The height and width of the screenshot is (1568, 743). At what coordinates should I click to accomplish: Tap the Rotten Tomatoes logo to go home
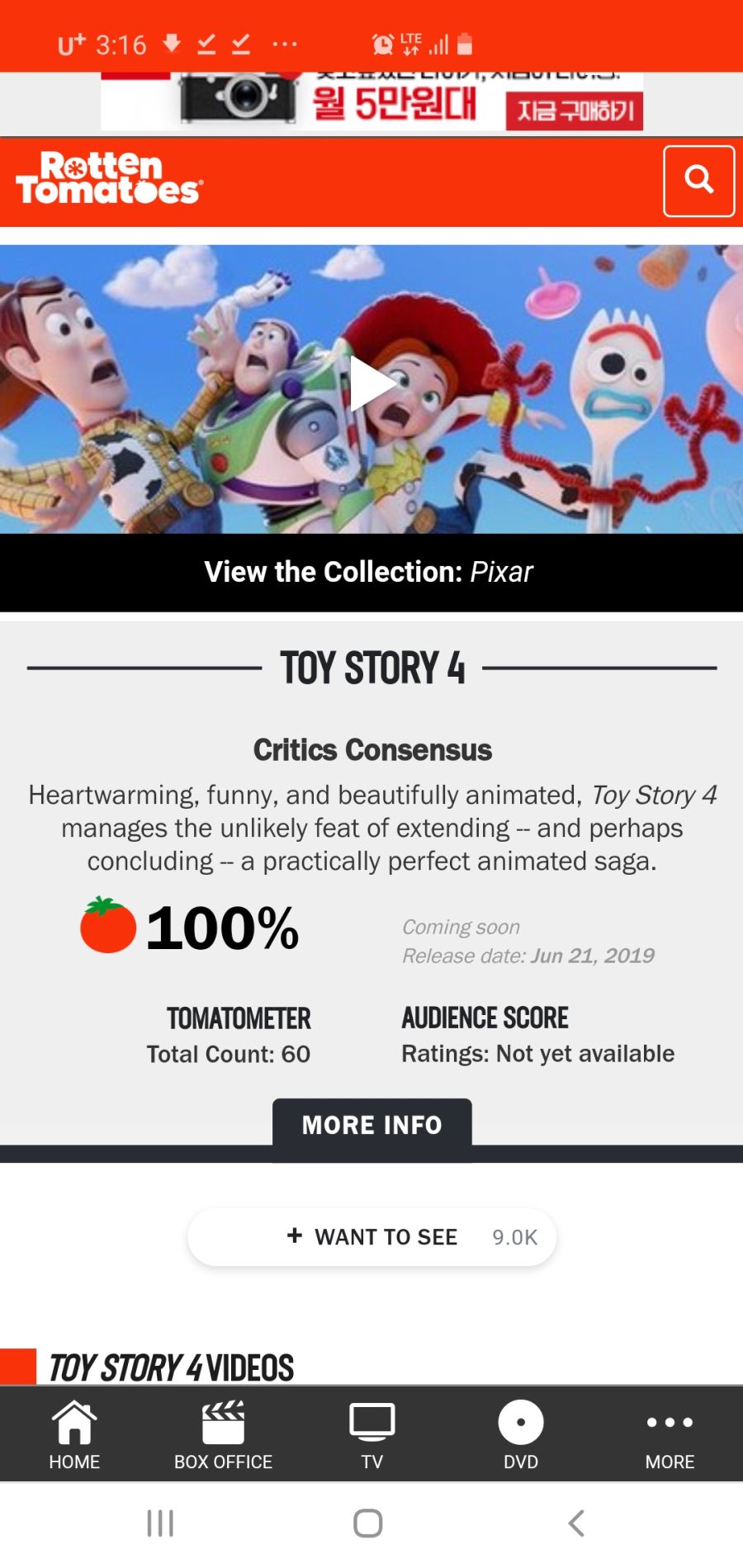[109, 179]
